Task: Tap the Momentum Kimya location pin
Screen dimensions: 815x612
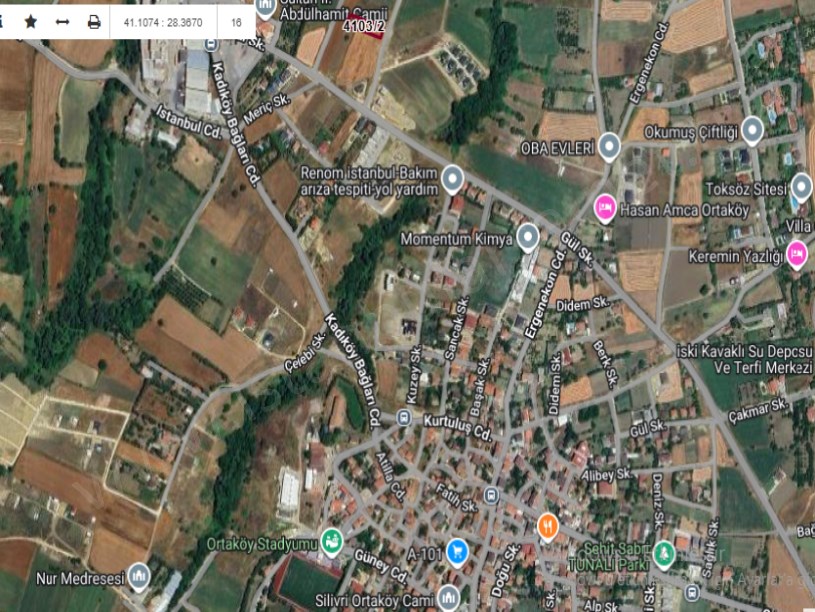Action: coord(527,238)
